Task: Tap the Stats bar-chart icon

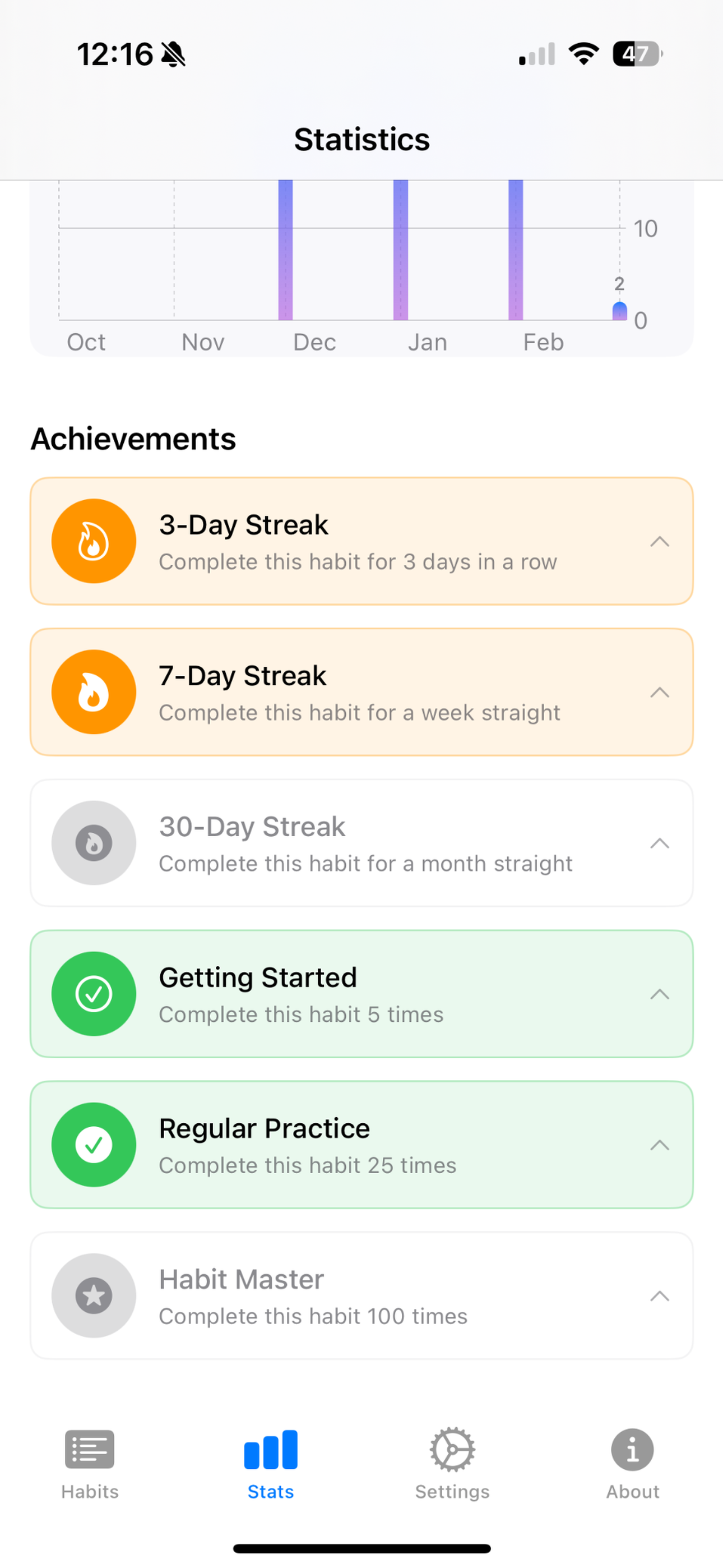Action: [x=270, y=1450]
